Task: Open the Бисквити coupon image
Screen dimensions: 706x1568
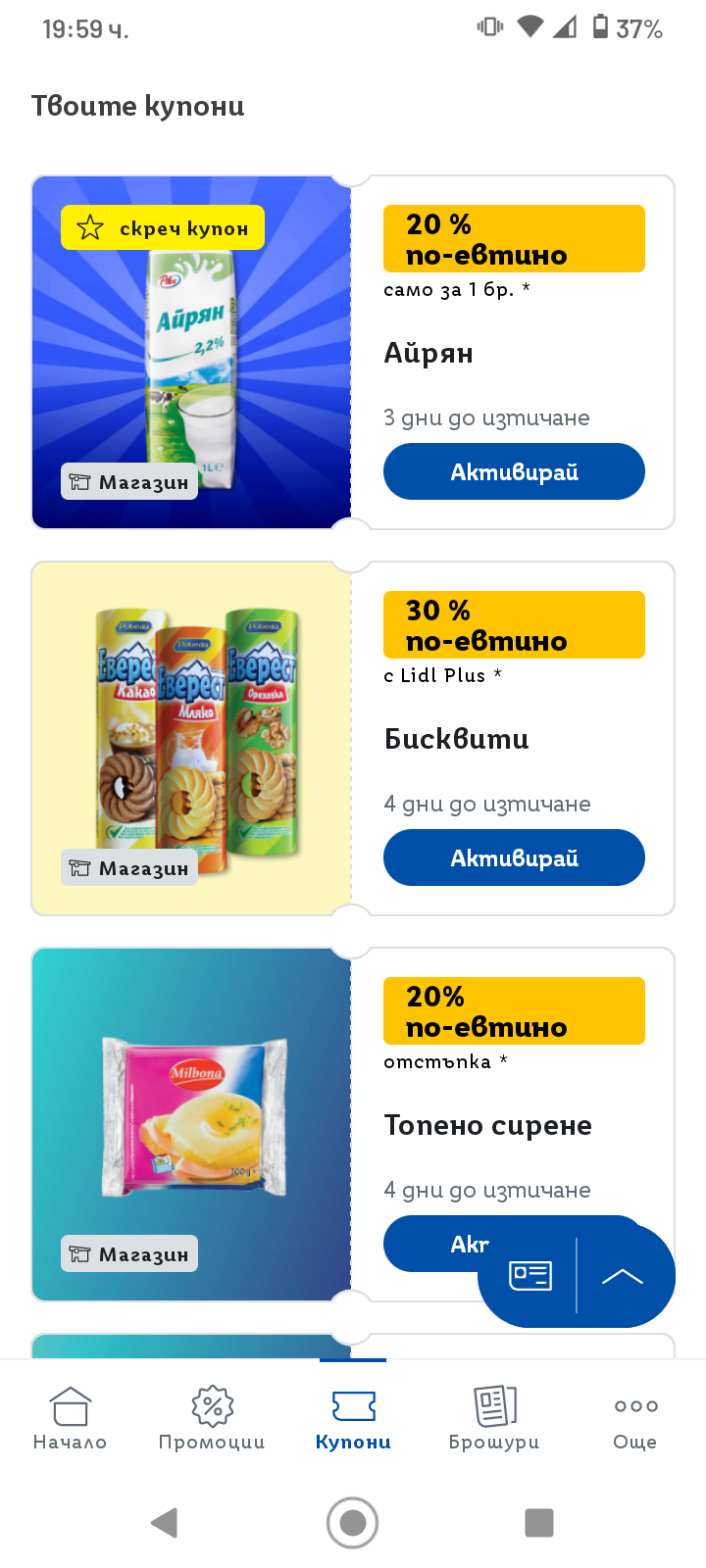Action: coord(191,739)
